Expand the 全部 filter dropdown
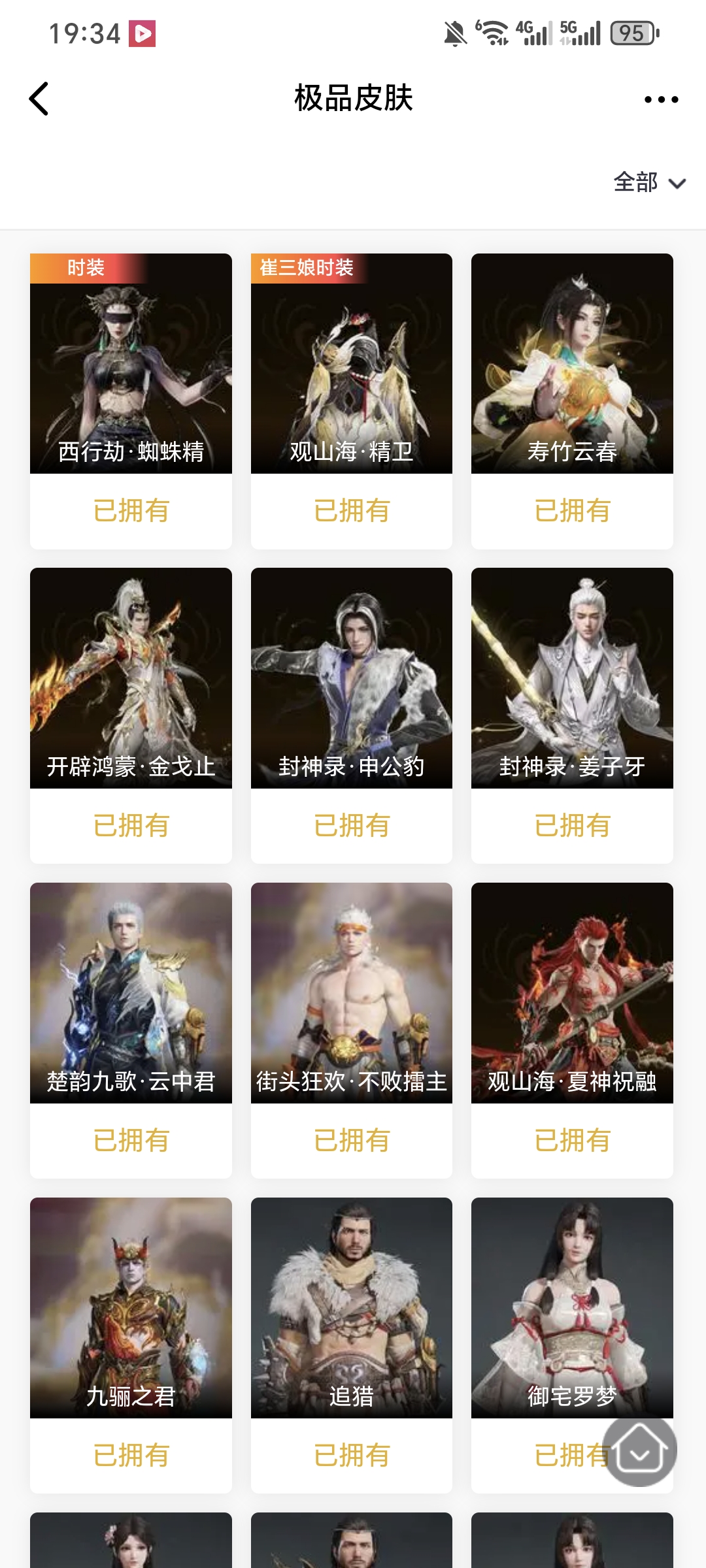The height and width of the screenshot is (1568, 706). 648,182
